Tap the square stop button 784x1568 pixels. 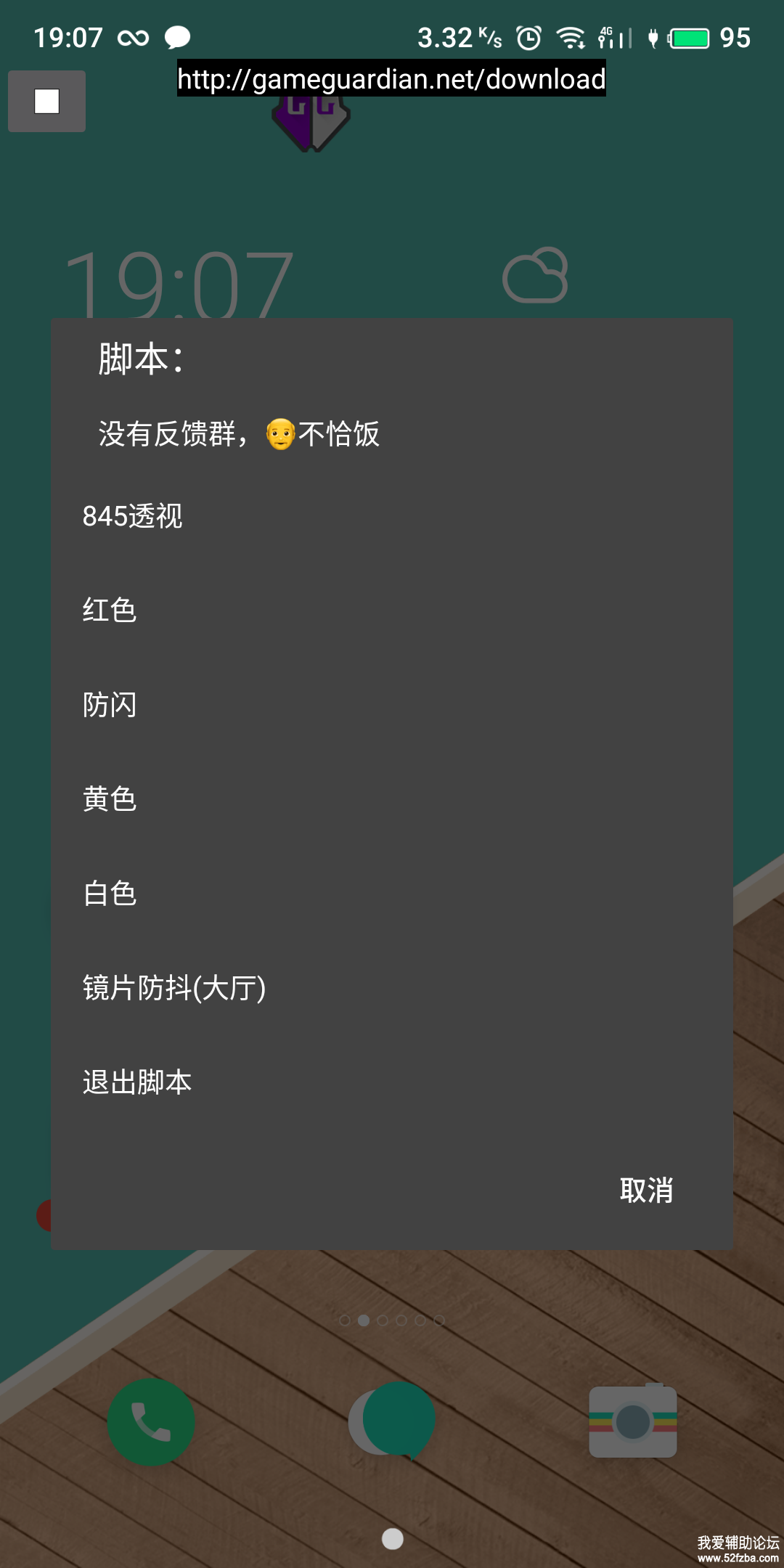click(47, 102)
